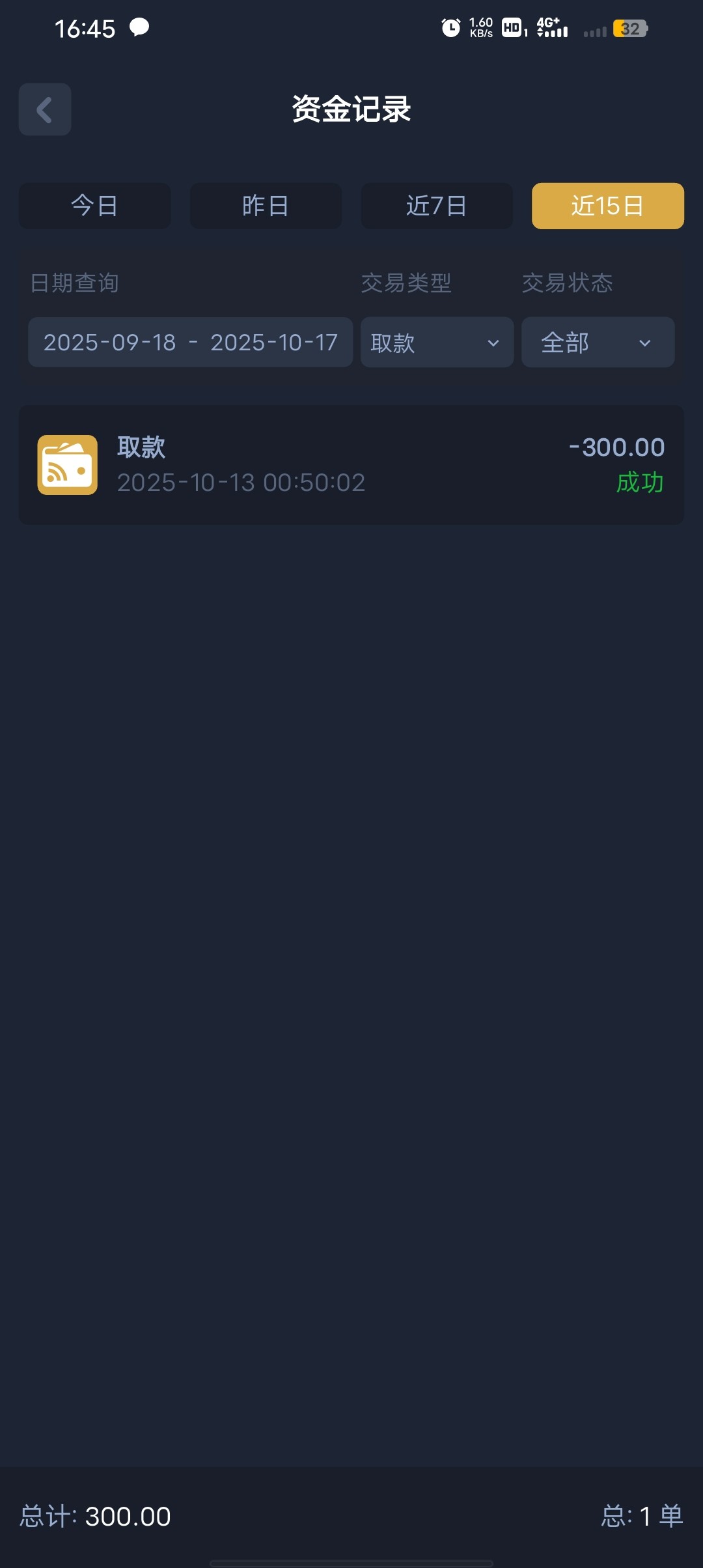This screenshot has height=1568, width=703.
Task: Tap the message bubble icon in the status bar
Action: click(139, 28)
